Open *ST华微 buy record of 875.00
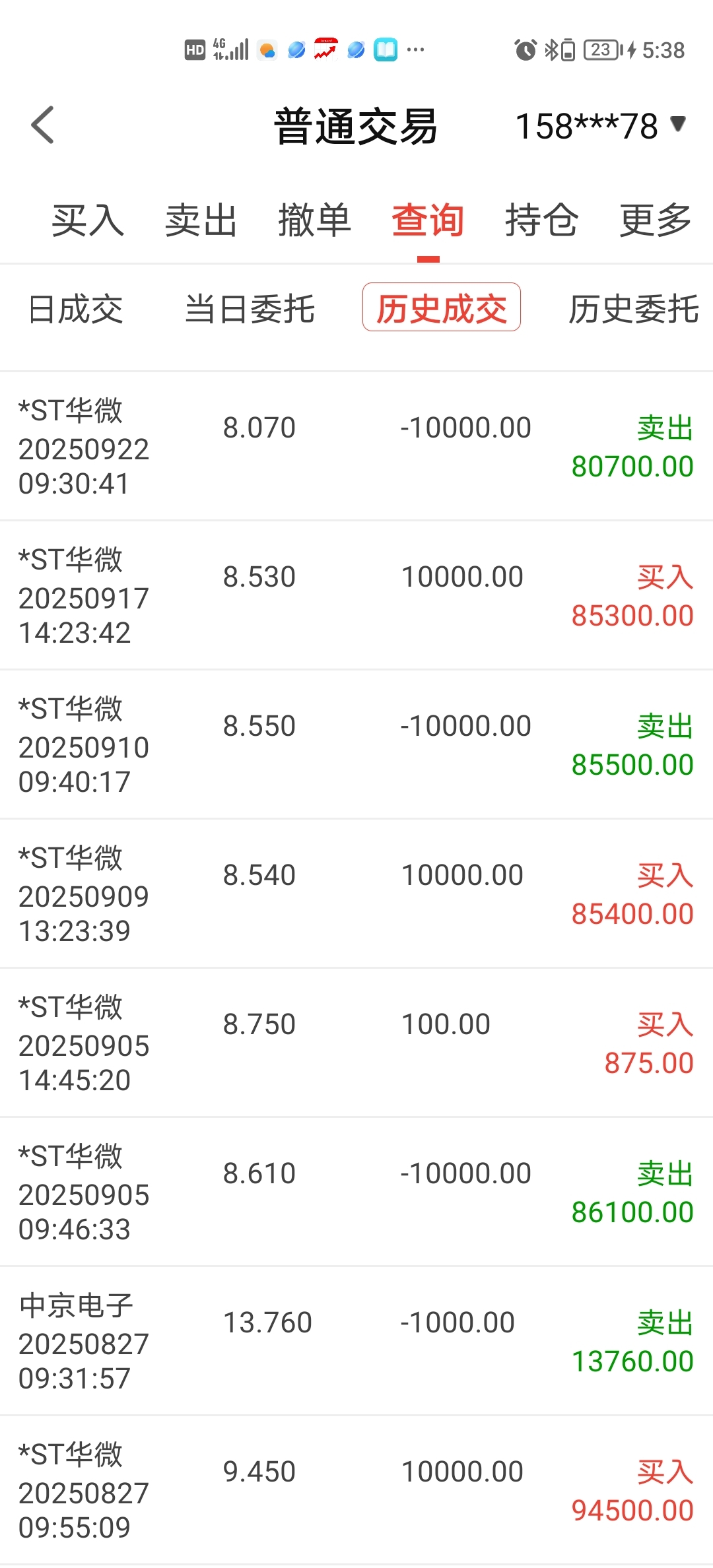 coord(356,1043)
